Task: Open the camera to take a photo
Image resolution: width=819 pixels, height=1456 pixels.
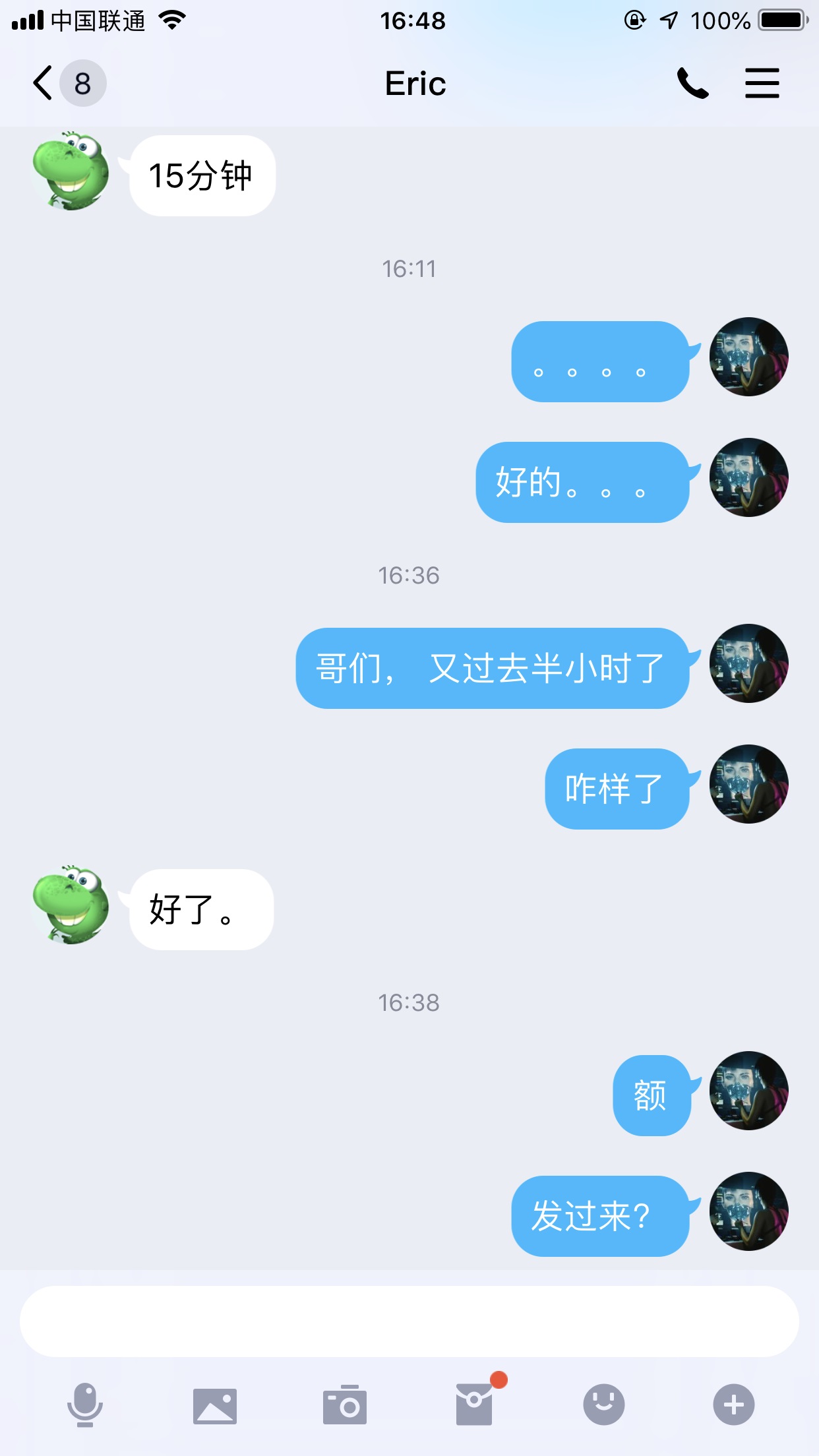Action: click(x=345, y=1405)
